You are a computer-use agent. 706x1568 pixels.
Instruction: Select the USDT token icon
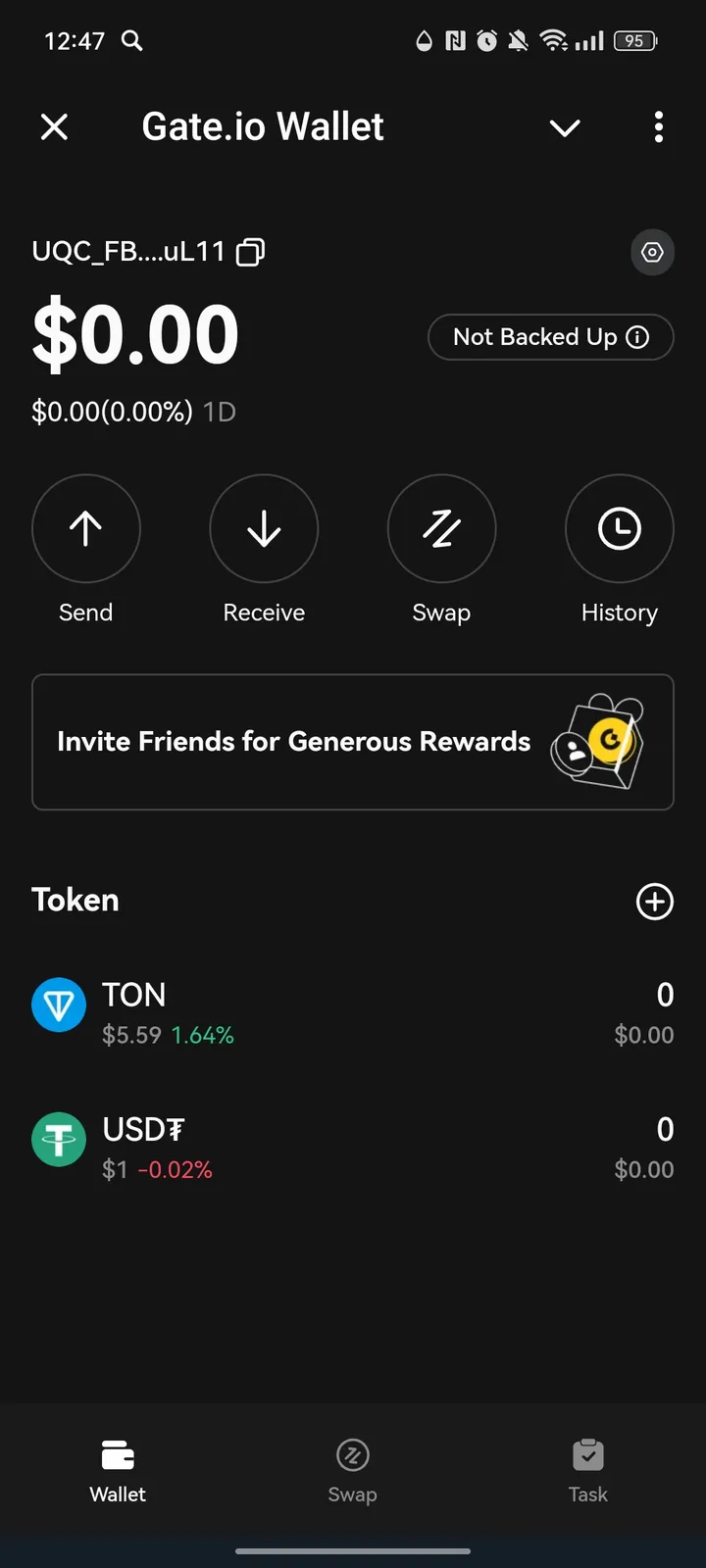(59, 1139)
